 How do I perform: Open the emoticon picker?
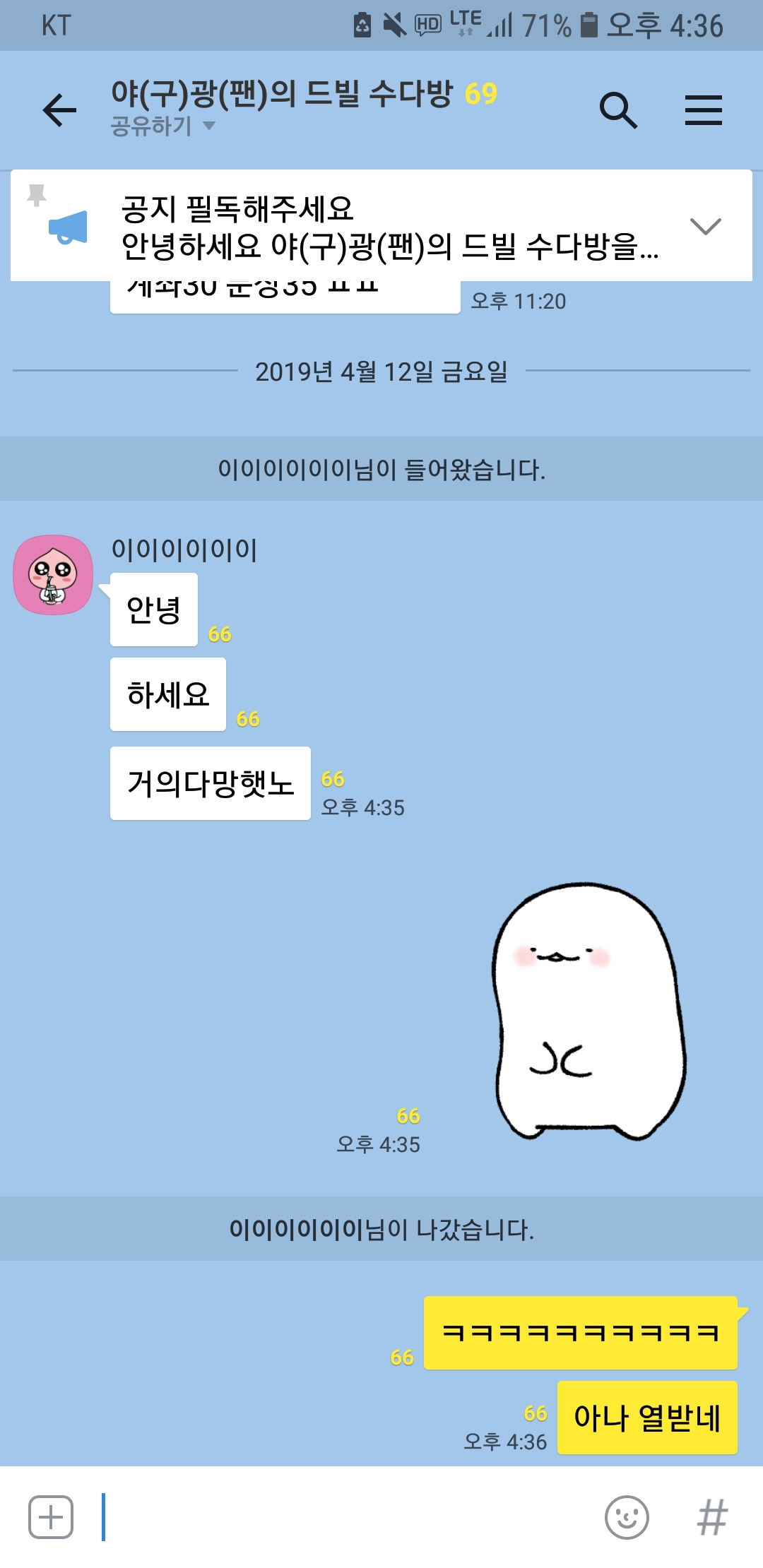(x=627, y=1517)
